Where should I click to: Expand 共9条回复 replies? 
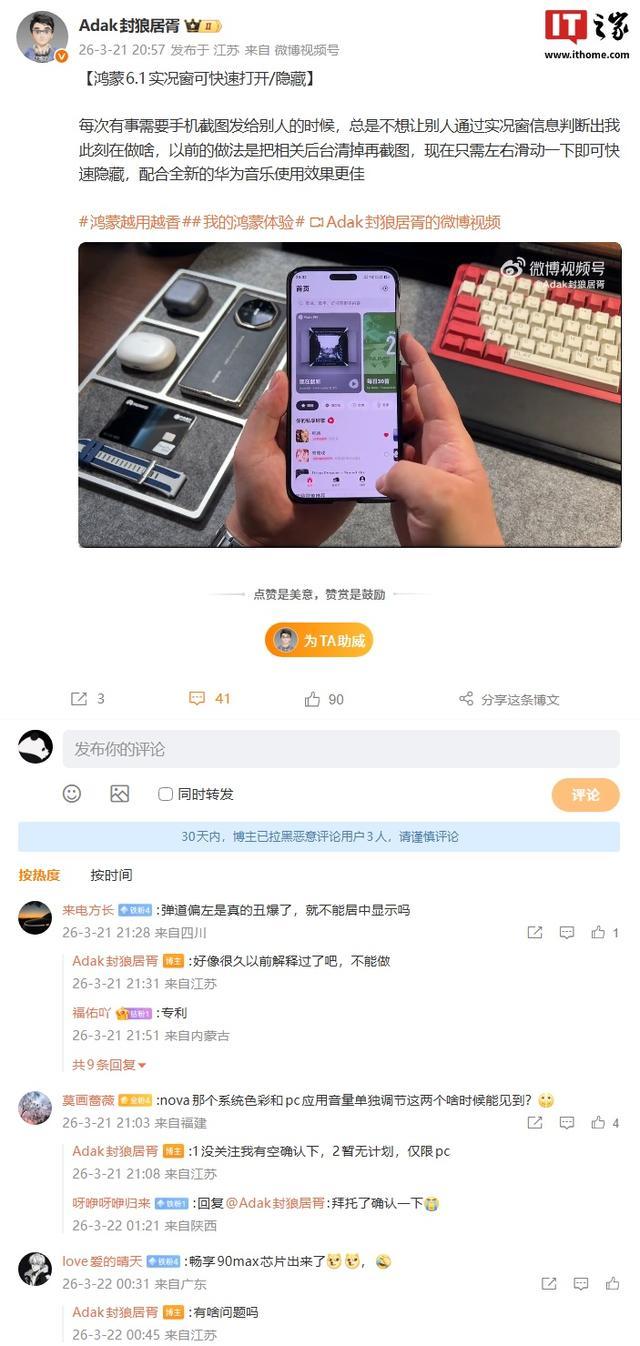click(109, 1065)
